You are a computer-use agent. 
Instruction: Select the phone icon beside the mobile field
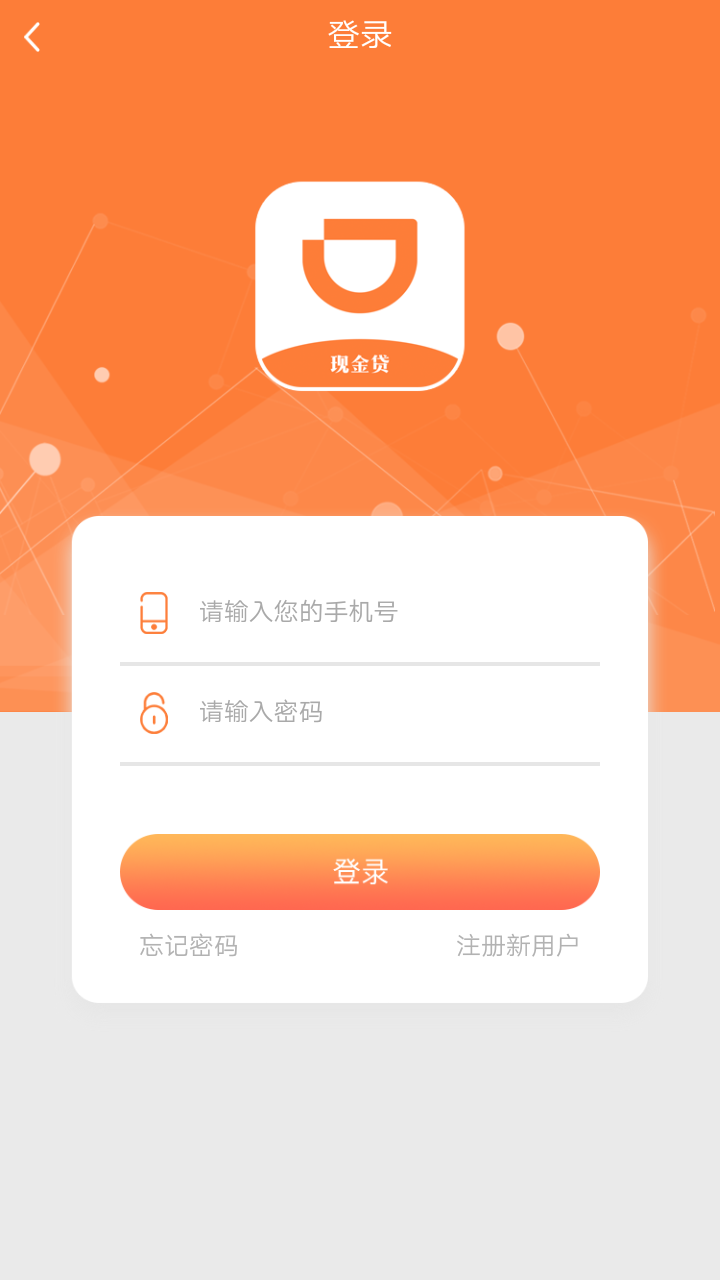pos(153,610)
